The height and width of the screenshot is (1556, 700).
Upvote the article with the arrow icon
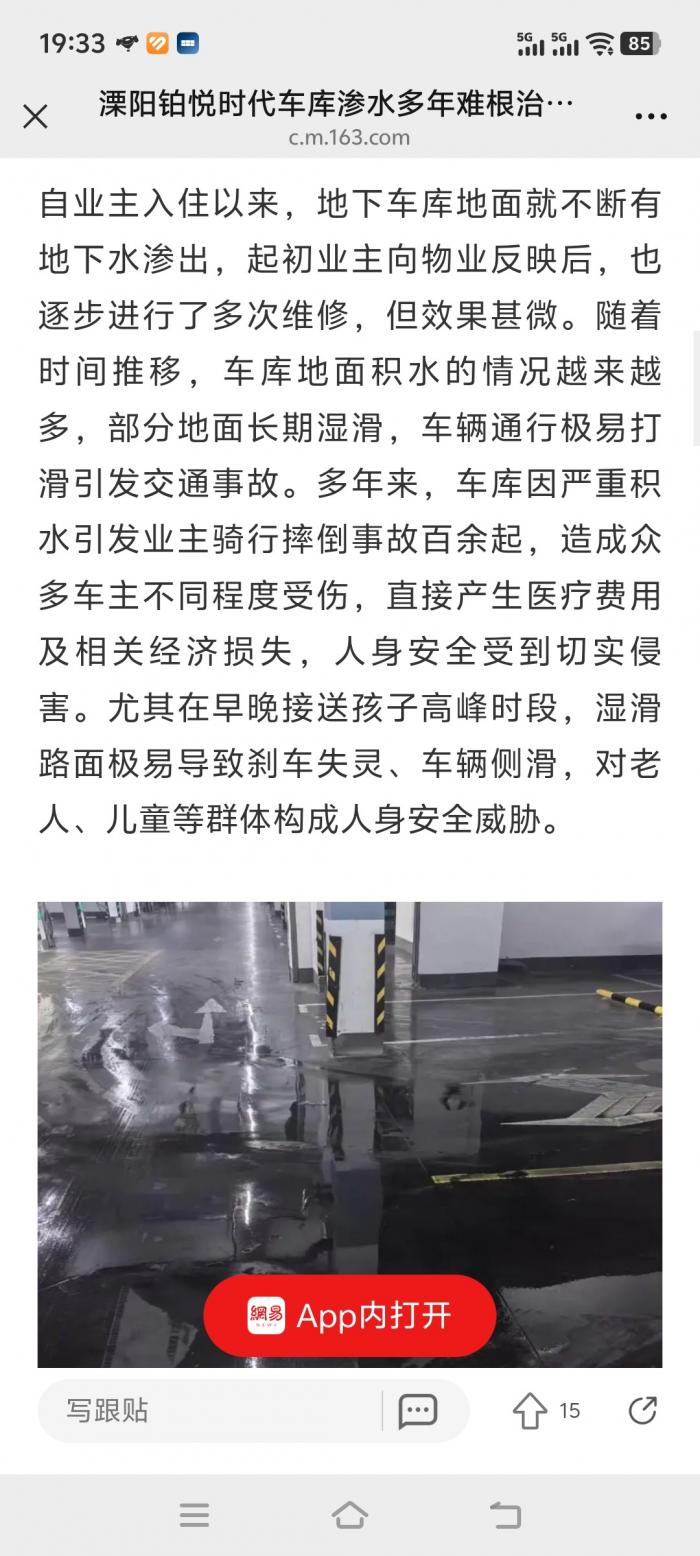coord(530,1410)
